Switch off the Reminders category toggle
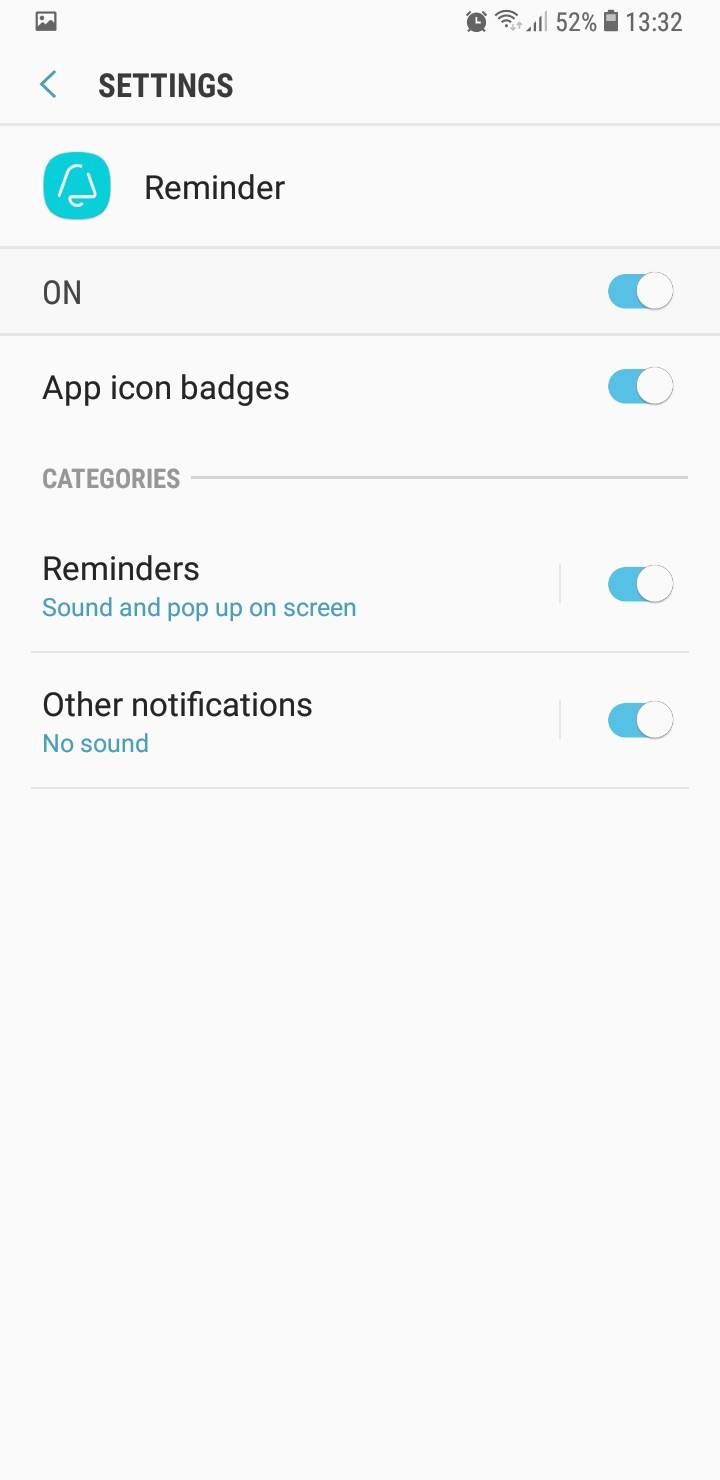Viewport: 720px width, 1480px height. [x=640, y=584]
